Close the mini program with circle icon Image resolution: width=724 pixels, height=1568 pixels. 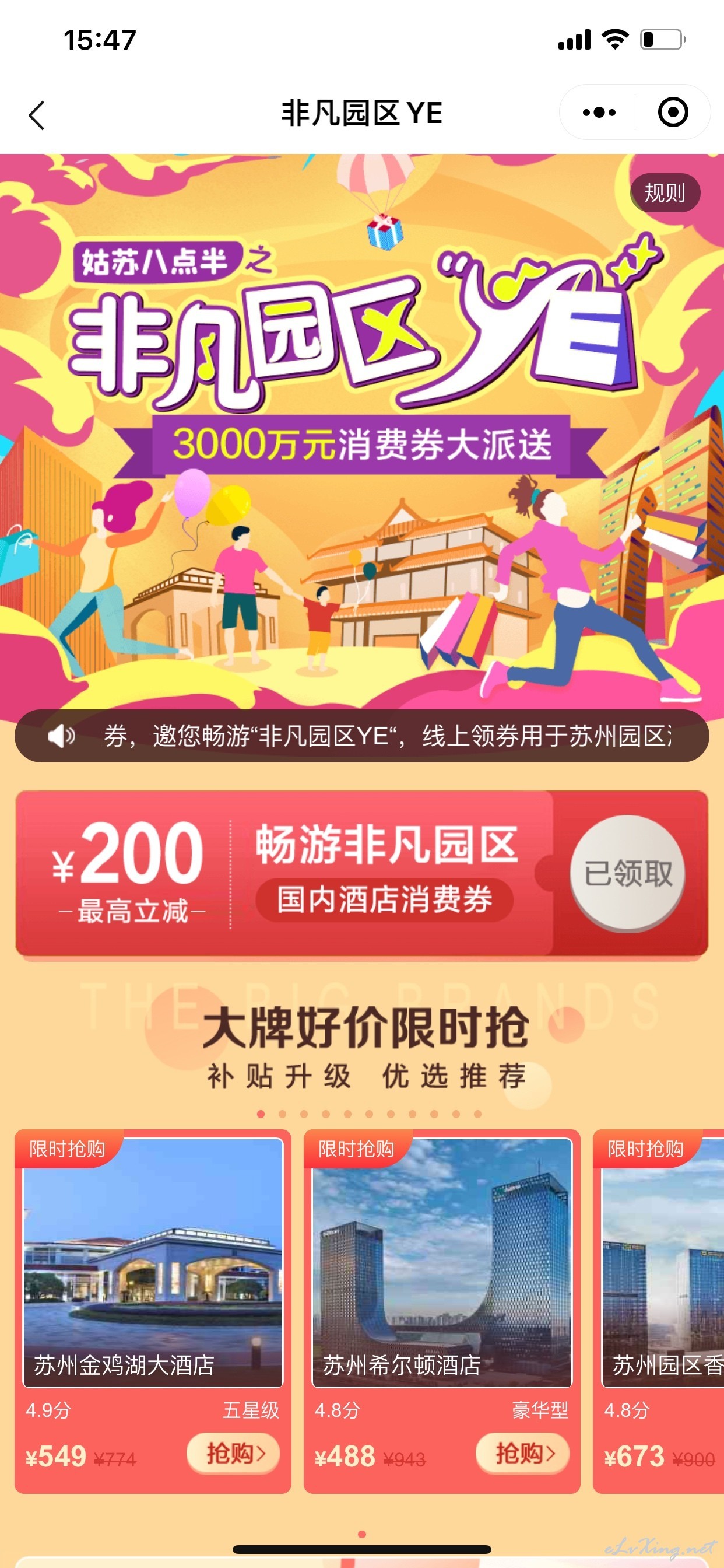tap(673, 113)
